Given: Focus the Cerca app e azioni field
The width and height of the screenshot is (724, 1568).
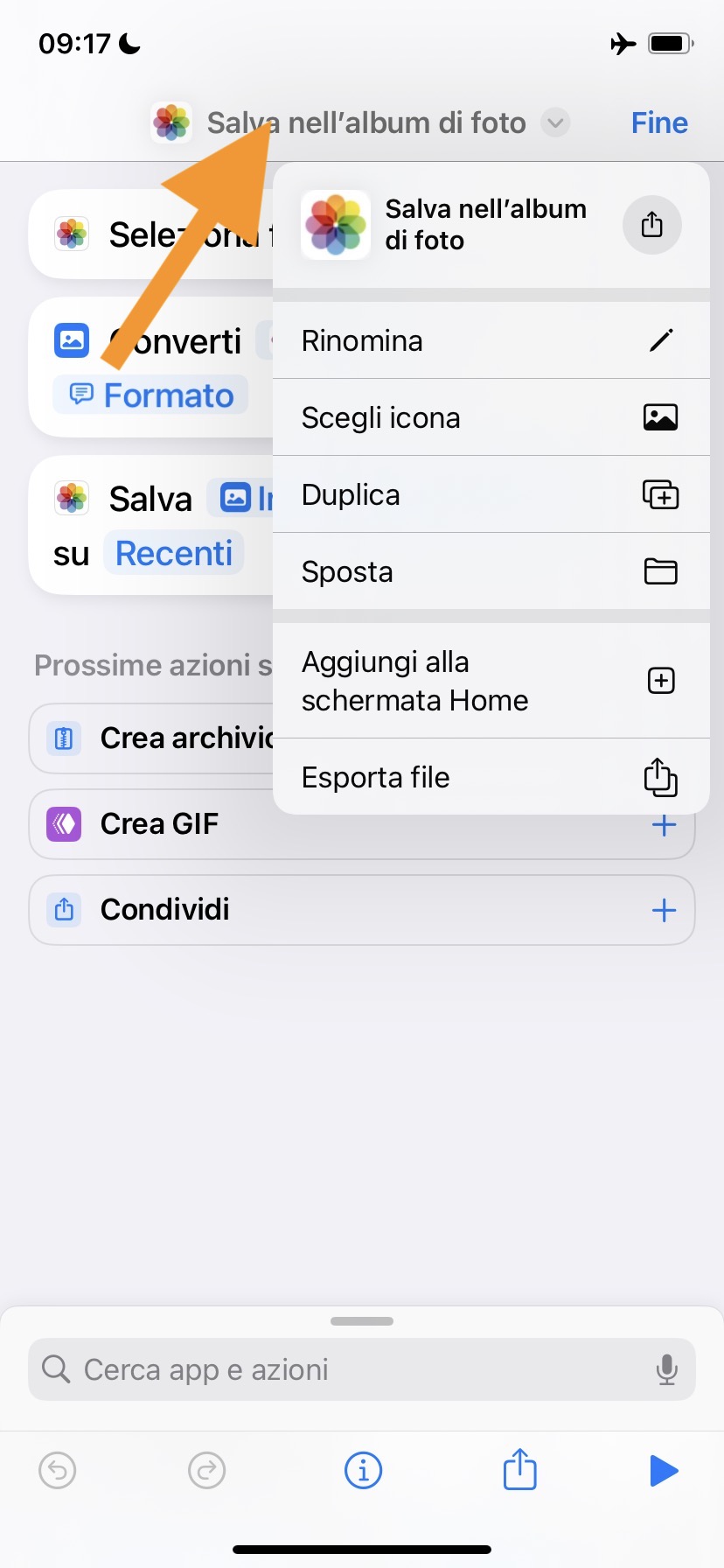Looking at the screenshot, I should 350,1369.
